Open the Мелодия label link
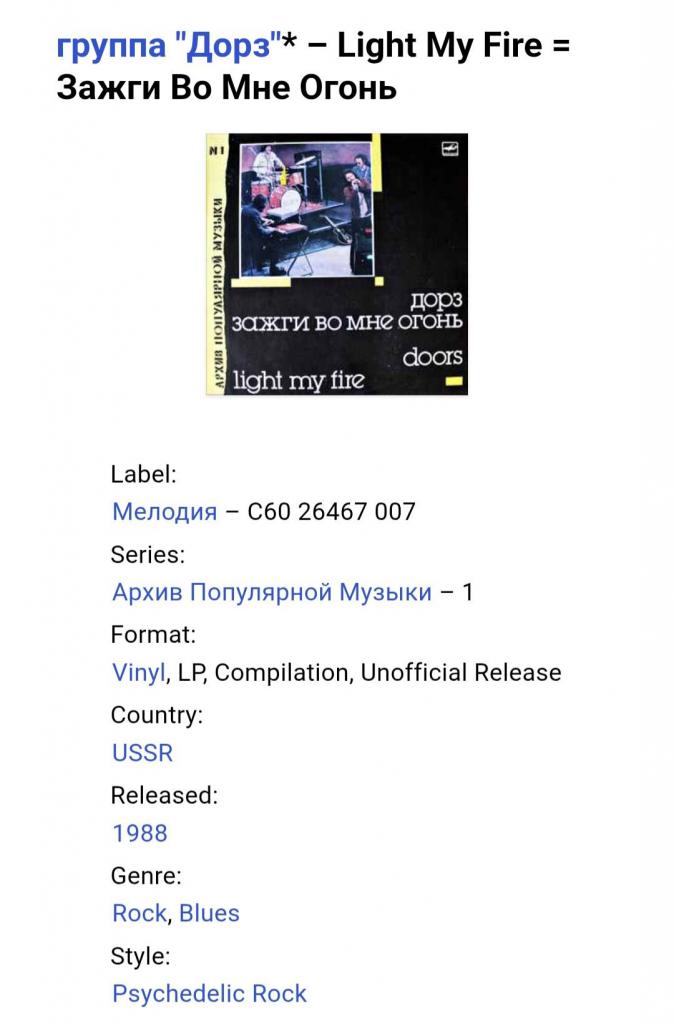674x1024 pixels. (164, 512)
